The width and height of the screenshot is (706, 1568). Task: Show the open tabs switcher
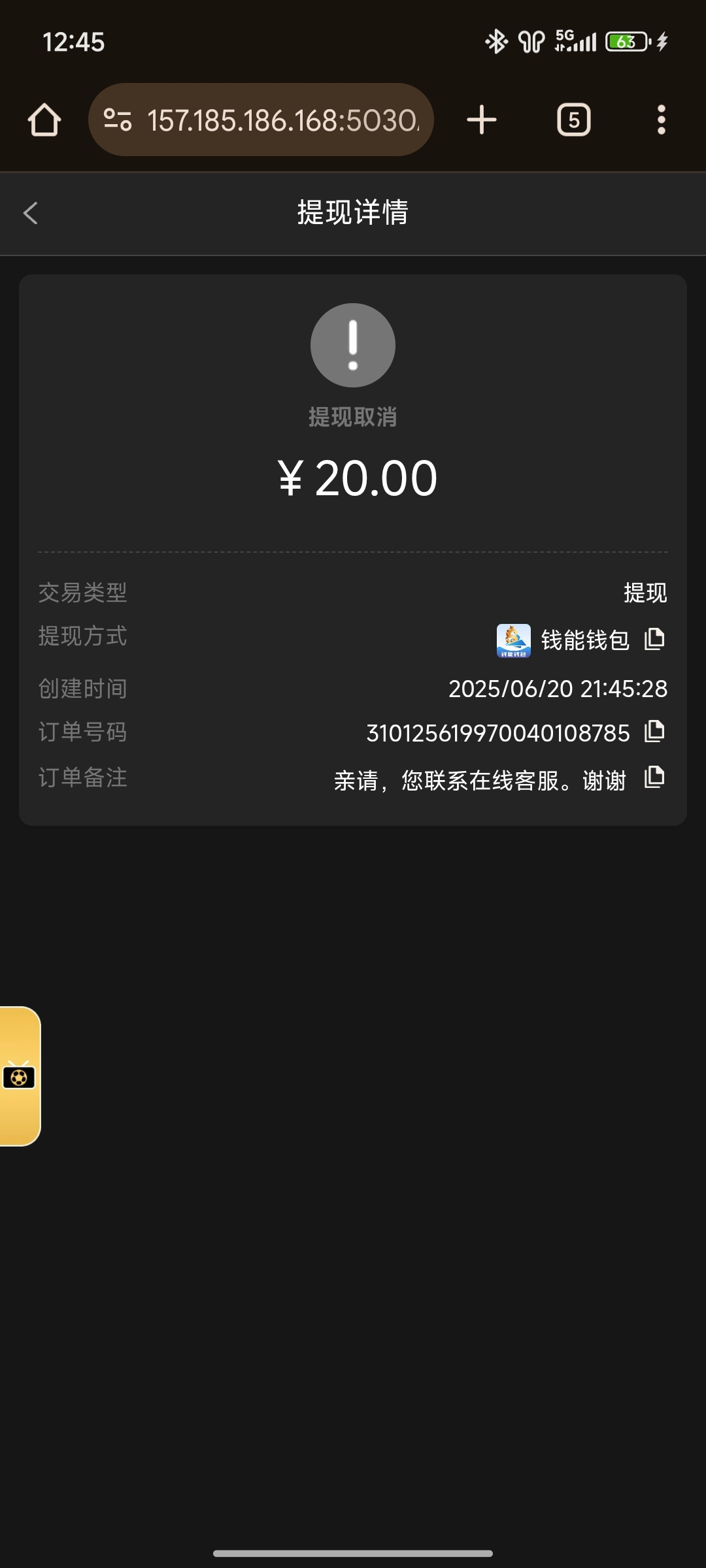point(573,120)
